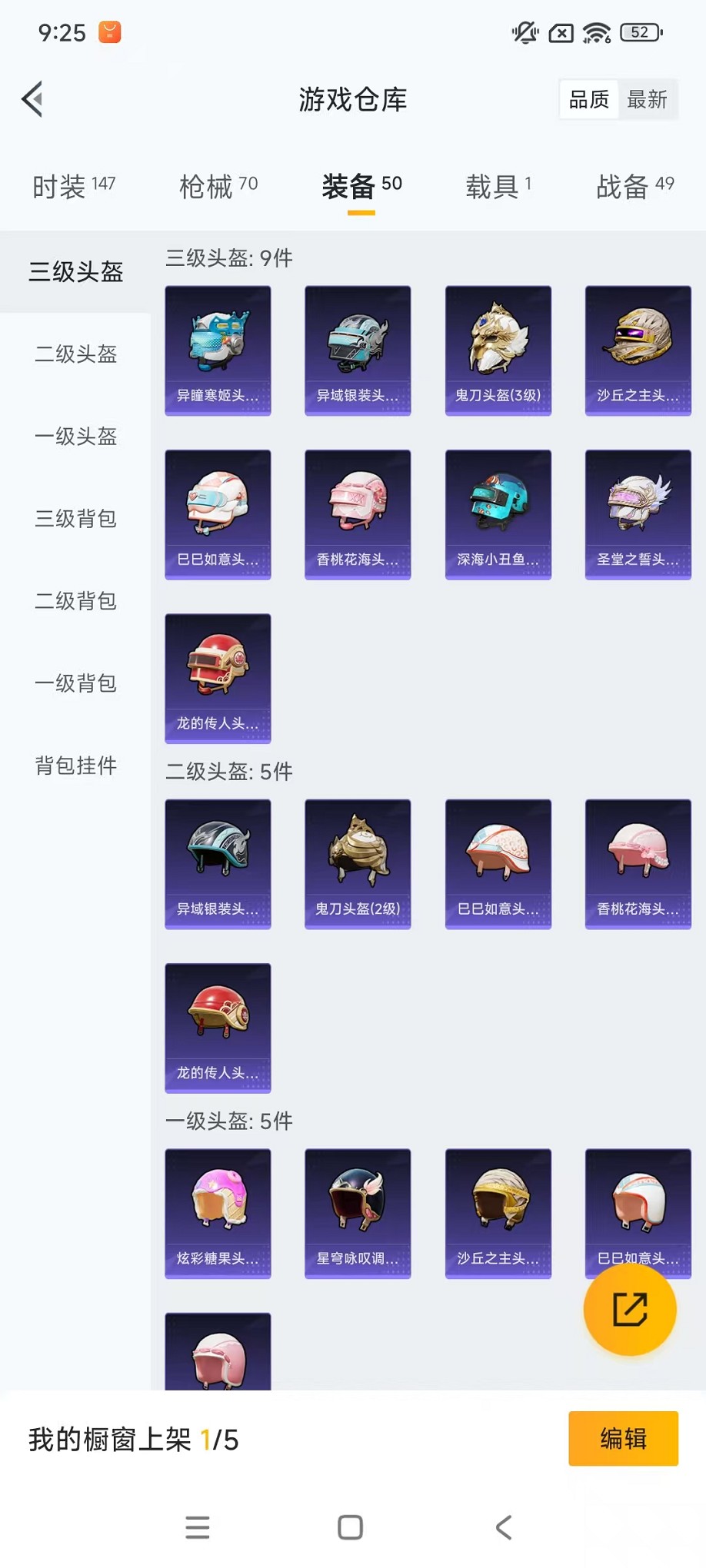
Task: Select 二级头盔 in the sidebar
Action: (x=75, y=354)
